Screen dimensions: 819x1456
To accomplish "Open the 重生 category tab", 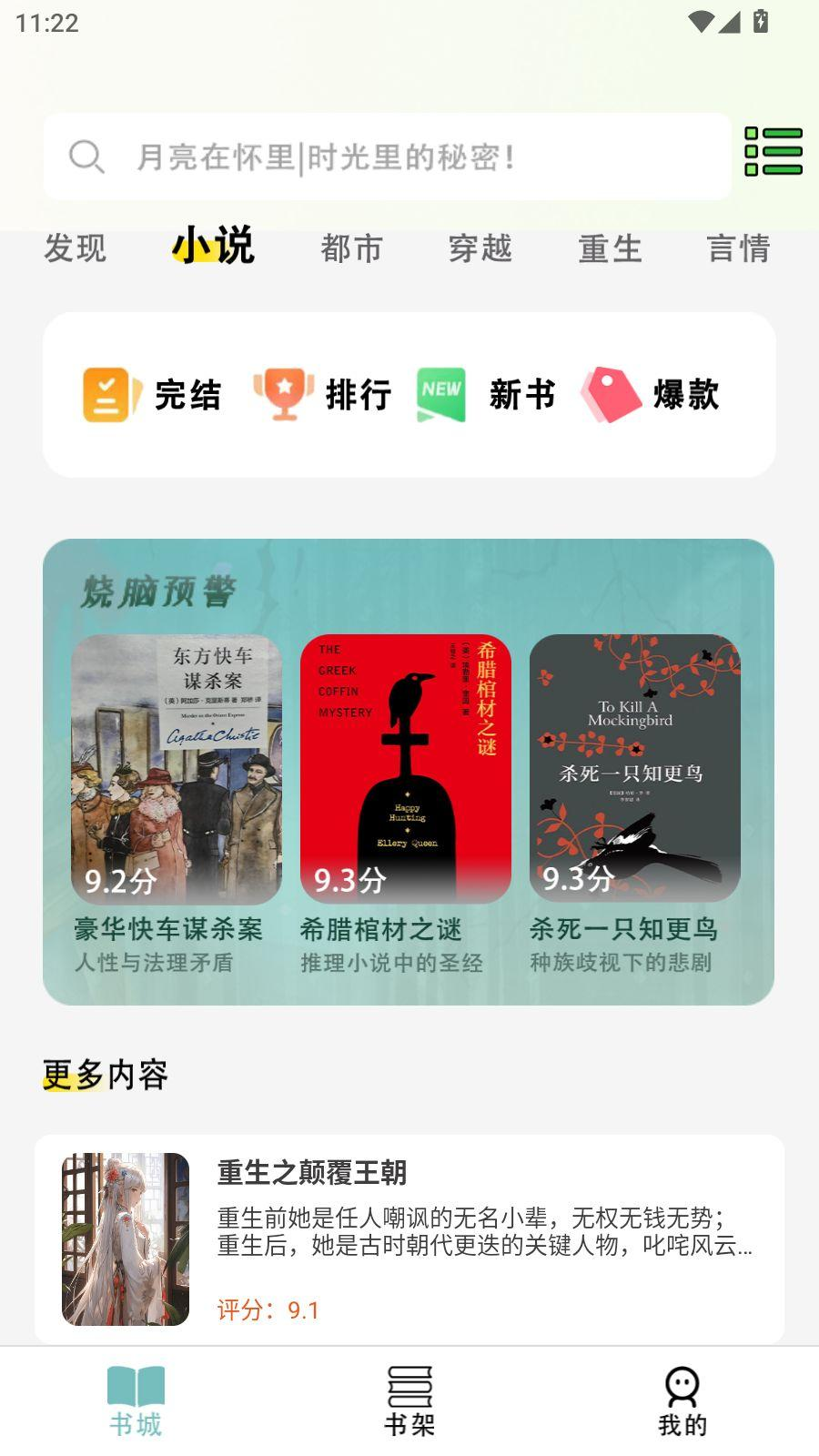I will tap(610, 248).
